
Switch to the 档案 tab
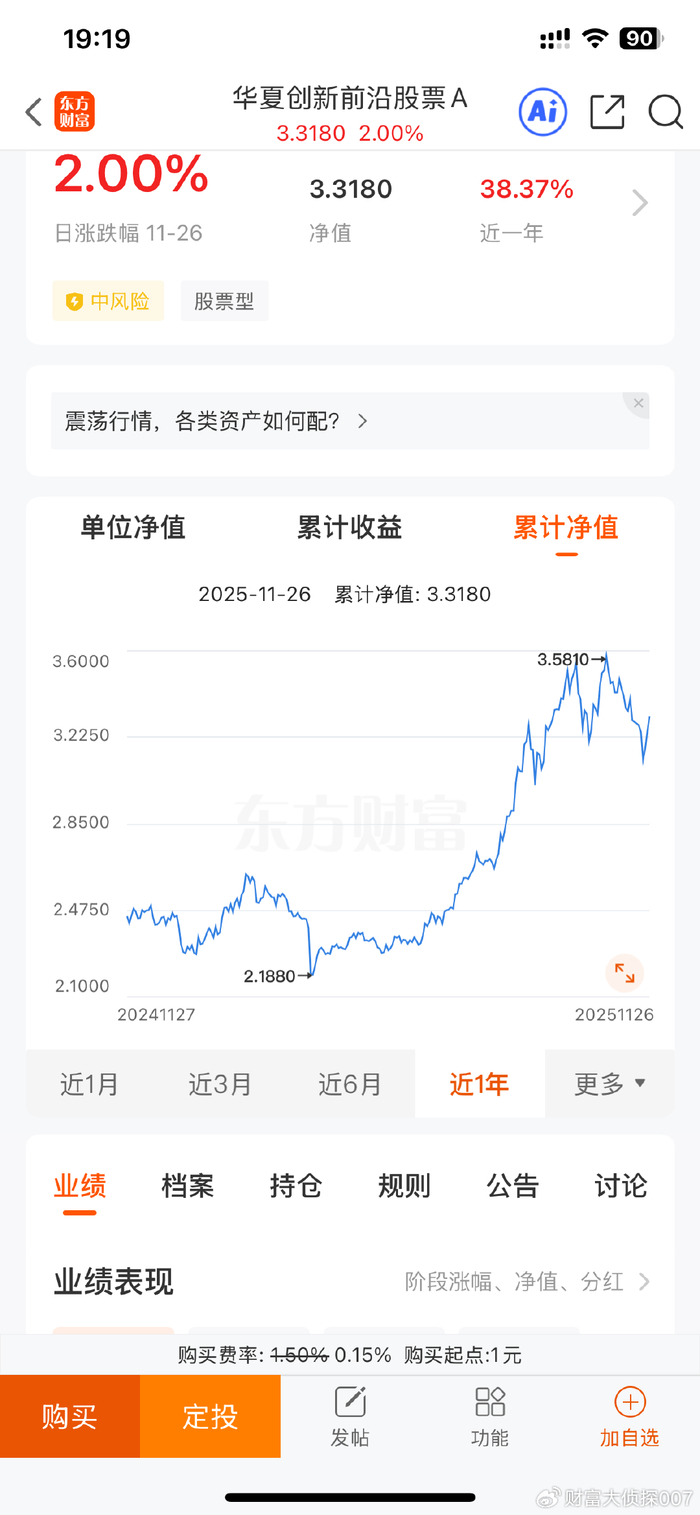pos(187,1187)
